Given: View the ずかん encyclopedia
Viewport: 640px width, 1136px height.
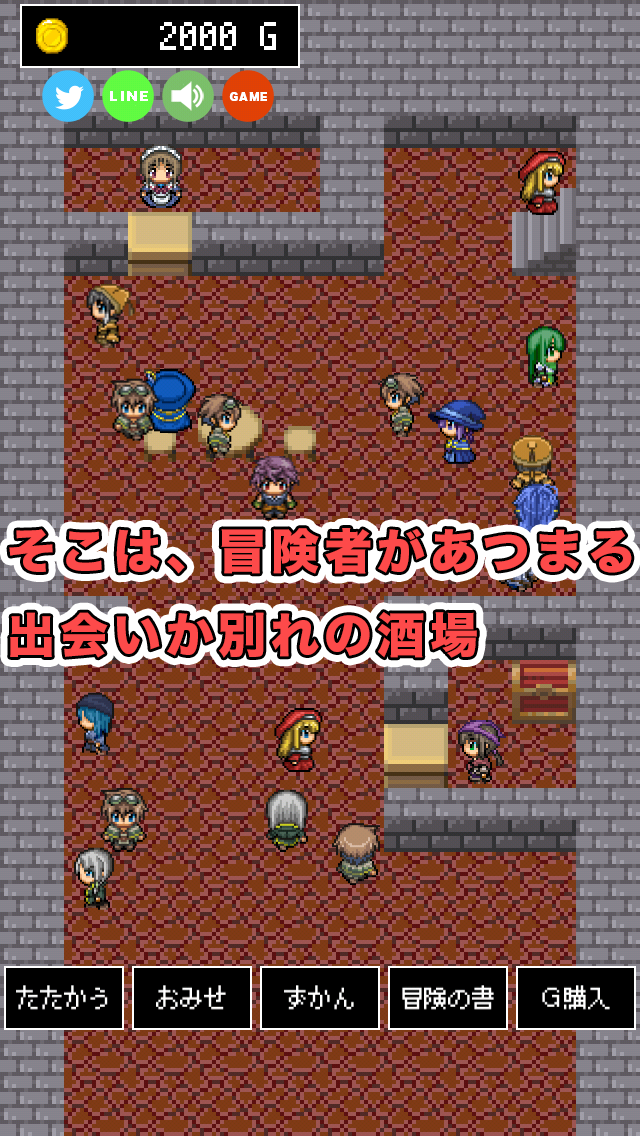Looking at the screenshot, I should tap(320, 998).
